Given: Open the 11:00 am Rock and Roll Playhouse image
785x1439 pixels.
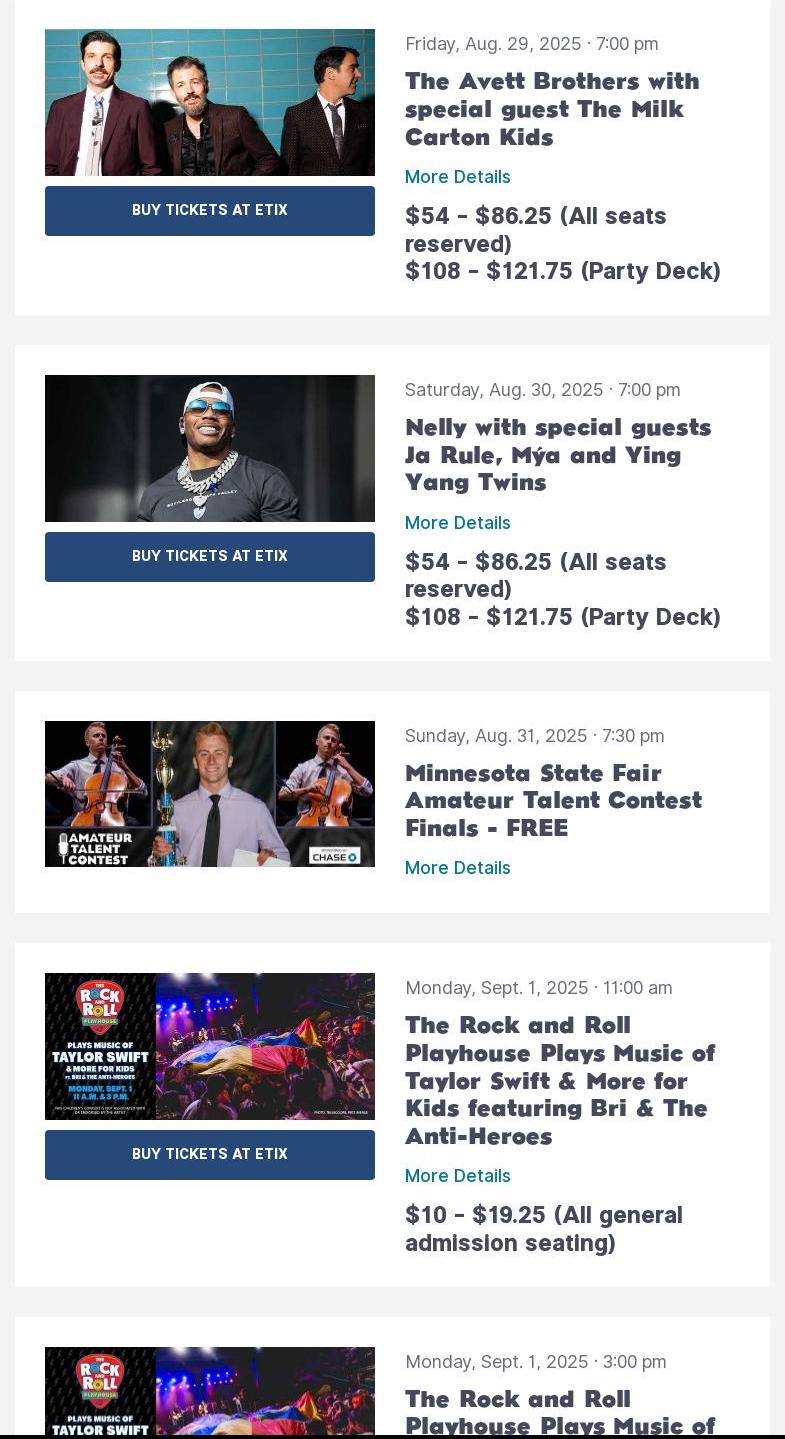Looking at the screenshot, I should tap(209, 1046).
